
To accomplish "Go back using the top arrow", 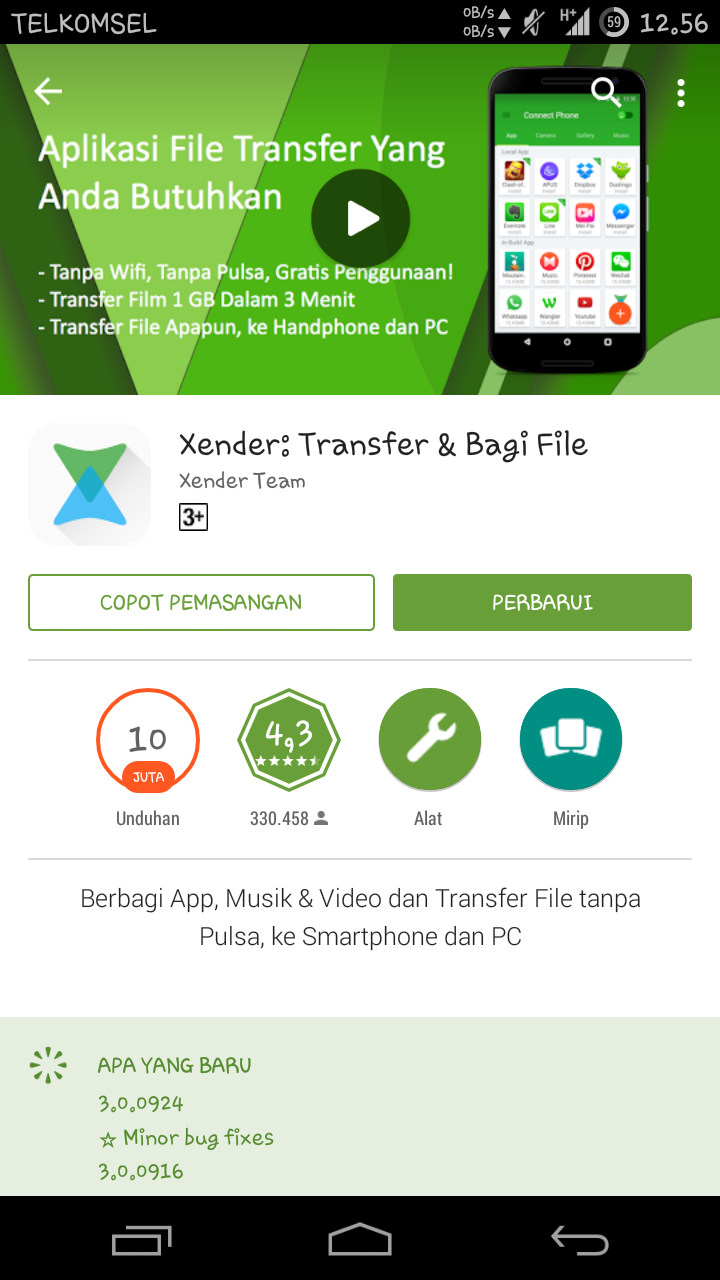I will pos(48,92).
